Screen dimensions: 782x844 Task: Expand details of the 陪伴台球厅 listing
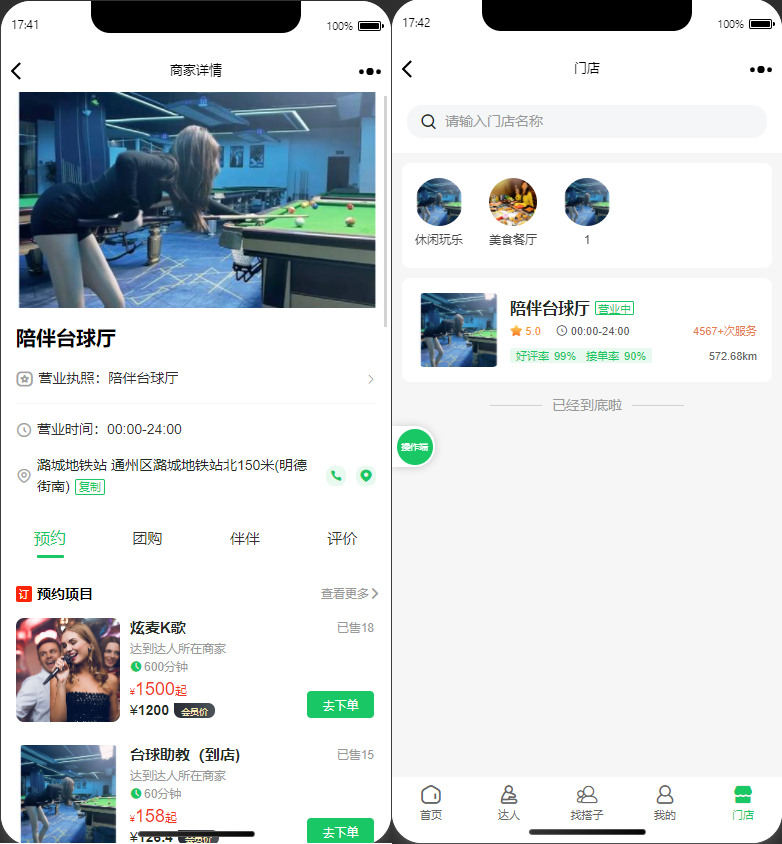tap(587, 330)
